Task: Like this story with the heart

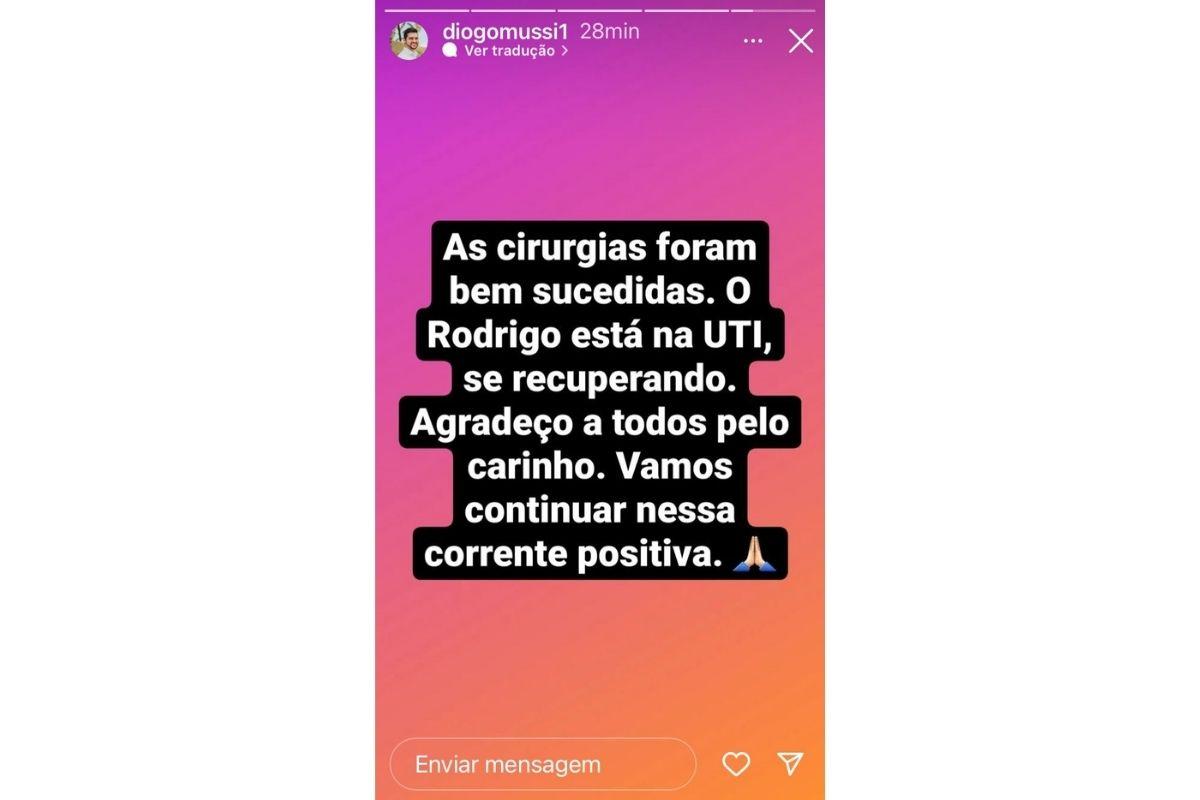Action: [x=736, y=765]
